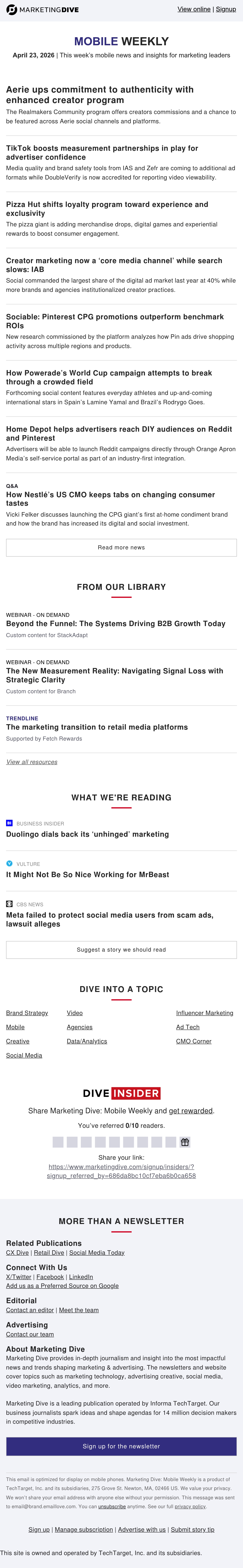Open the Duolingo 'unhinged' marketing story

coord(87,834)
